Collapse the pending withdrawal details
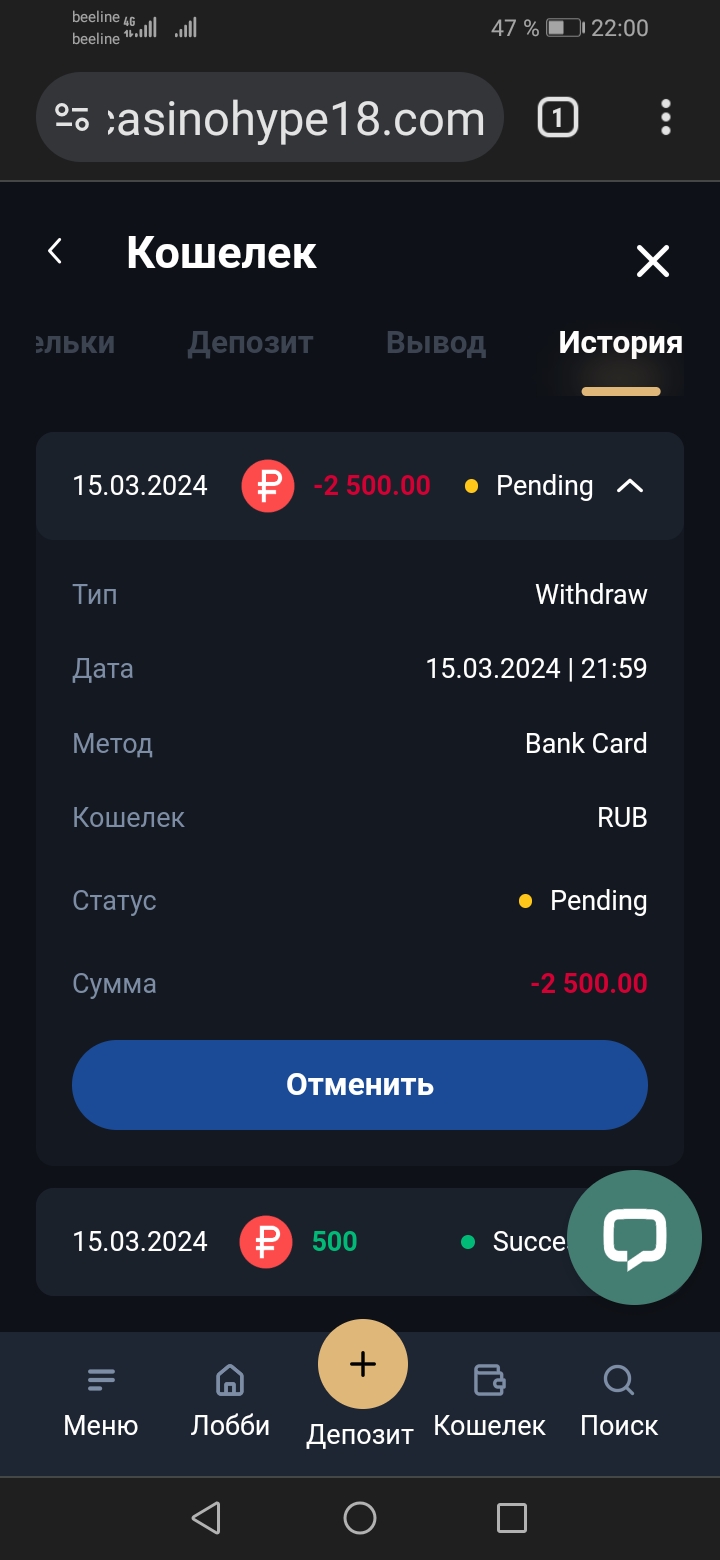This screenshot has height=1560, width=720. (x=631, y=486)
